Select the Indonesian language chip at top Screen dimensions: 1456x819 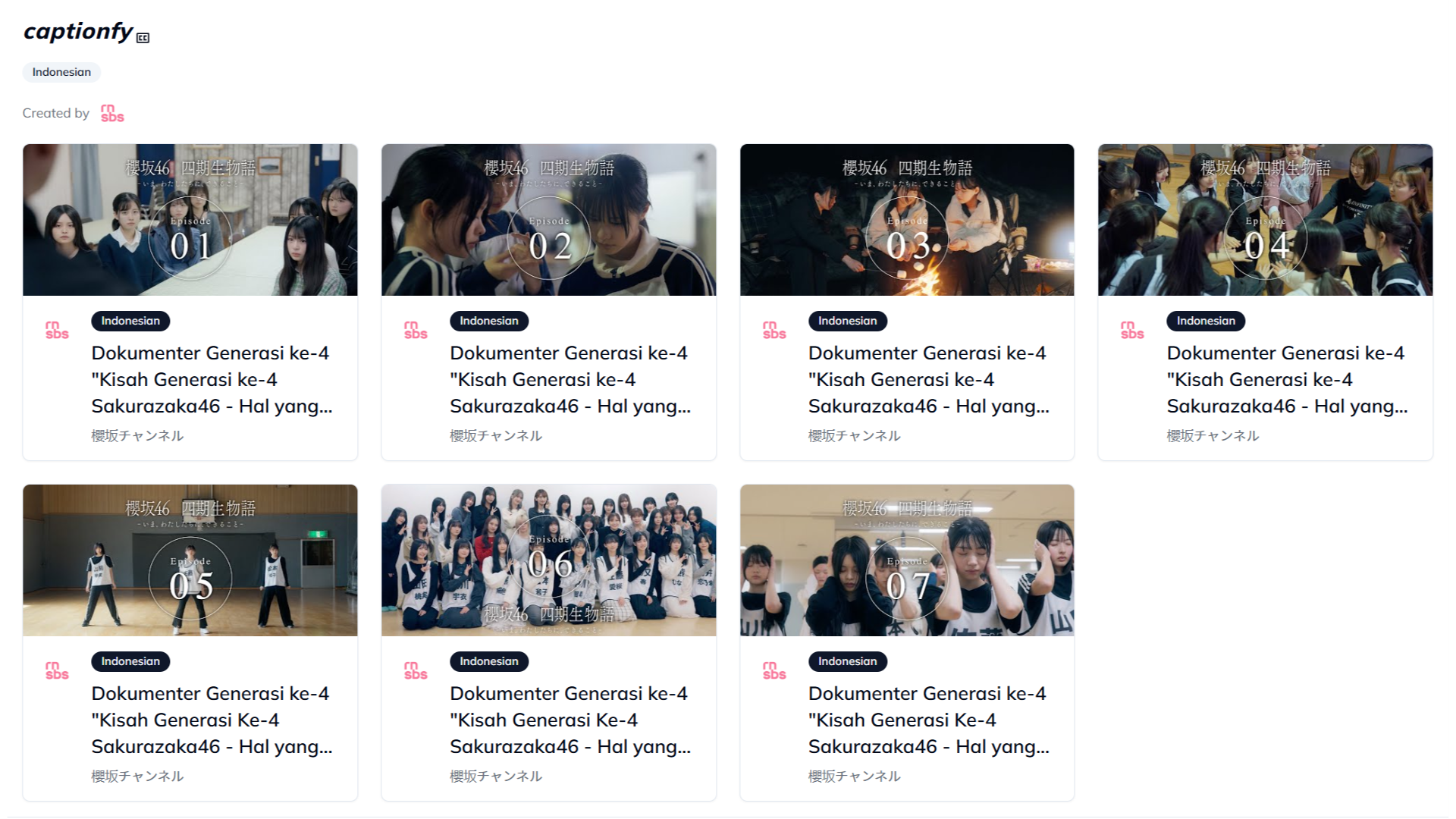(61, 72)
